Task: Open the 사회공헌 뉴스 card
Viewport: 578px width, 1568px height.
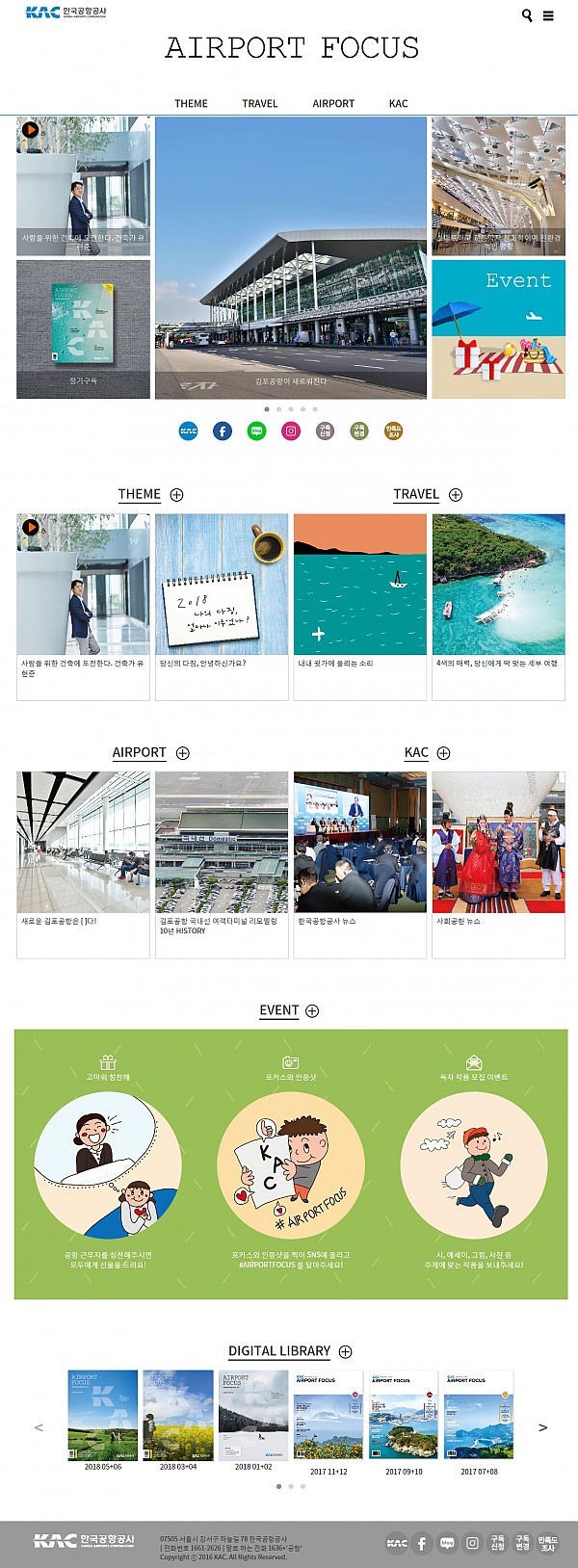Action: click(x=498, y=863)
